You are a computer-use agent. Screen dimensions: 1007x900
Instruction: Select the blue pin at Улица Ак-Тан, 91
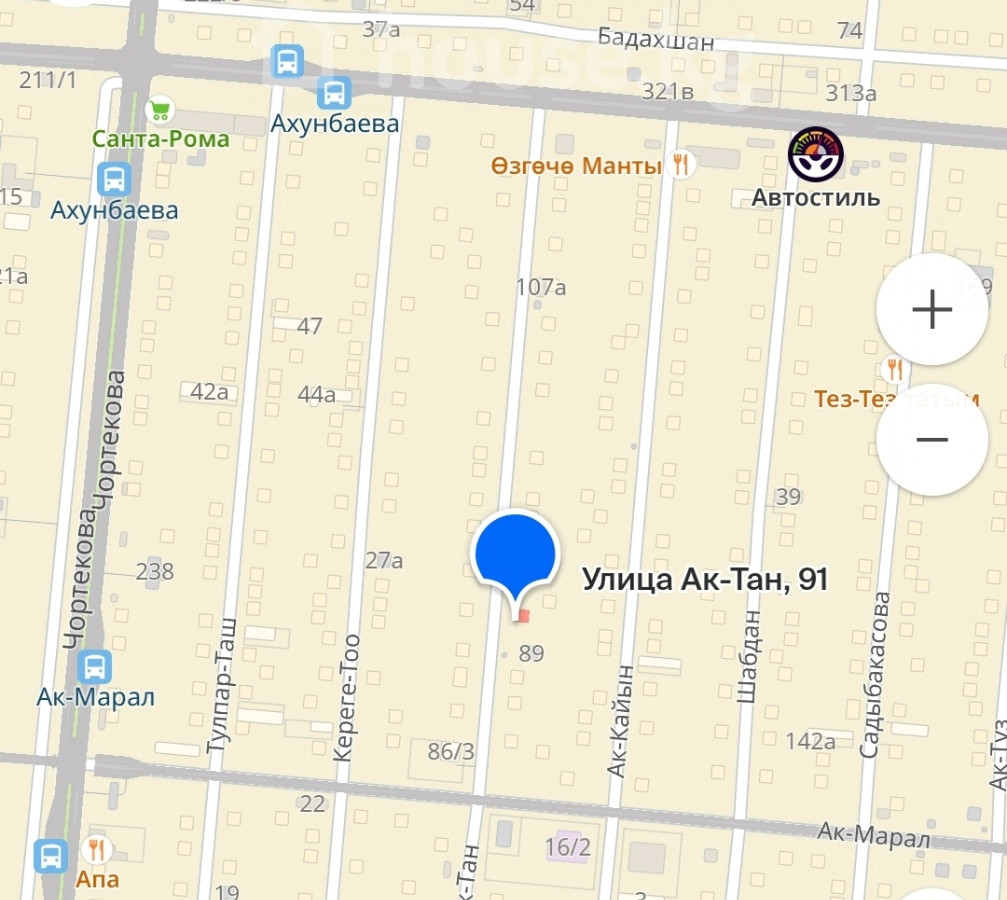(x=515, y=553)
